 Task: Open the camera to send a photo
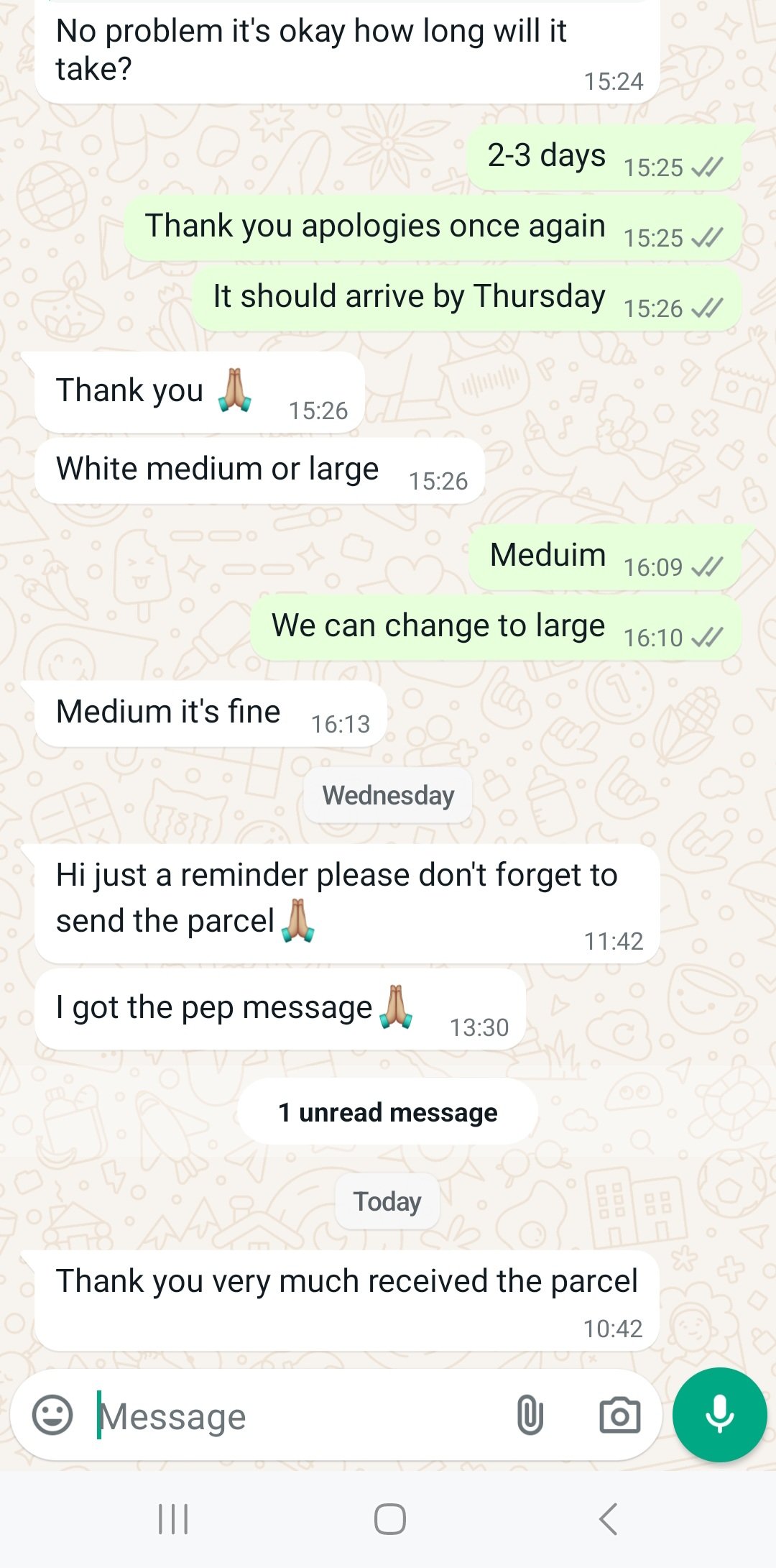(x=619, y=1415)
